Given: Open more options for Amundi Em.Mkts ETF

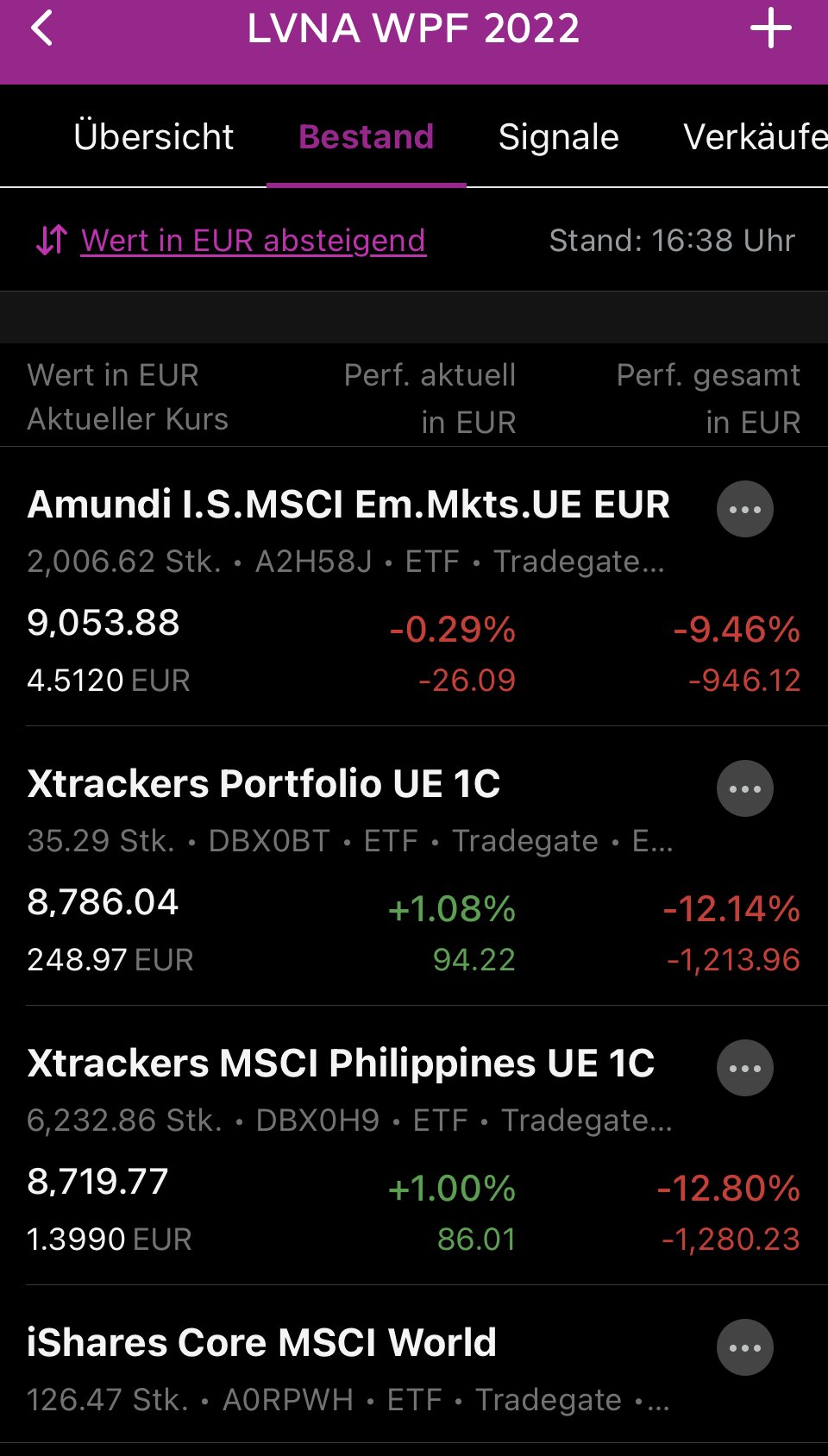Looking at the screenshot, I should [745, 509].
